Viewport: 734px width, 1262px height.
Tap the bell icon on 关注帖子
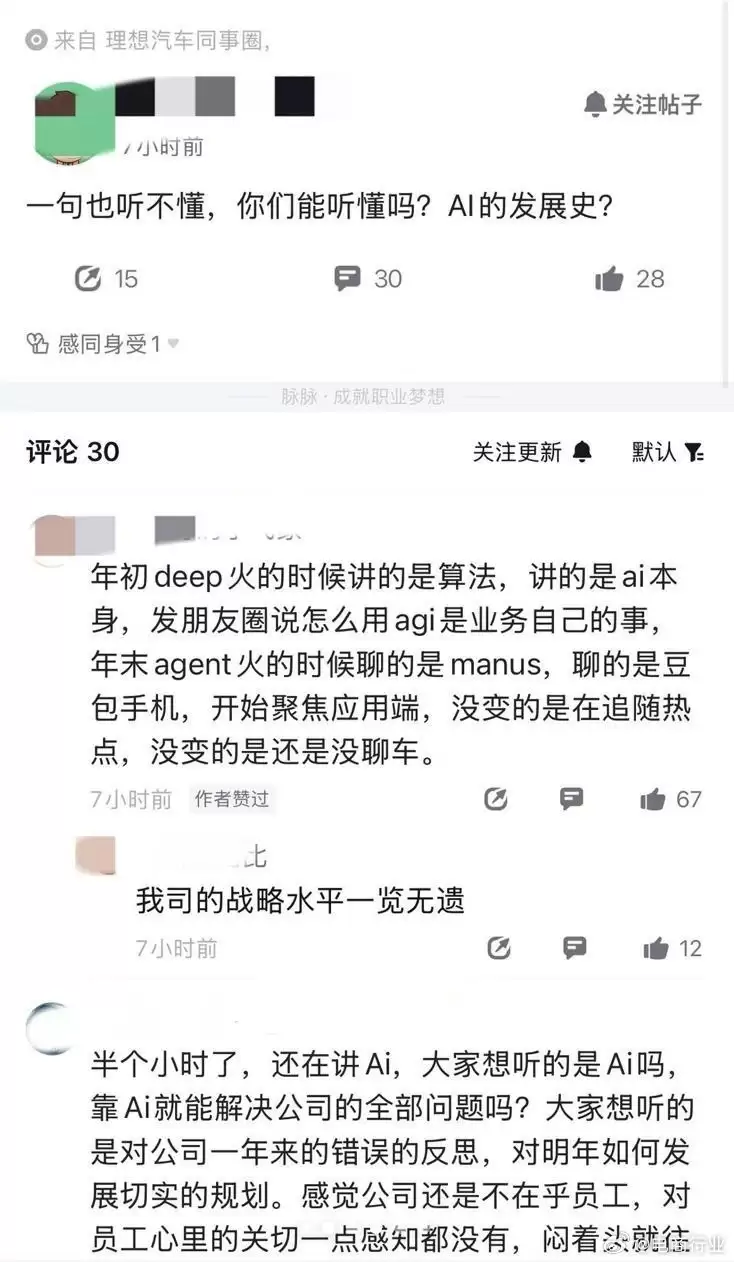pyautogui.click(x=596, y=104)
